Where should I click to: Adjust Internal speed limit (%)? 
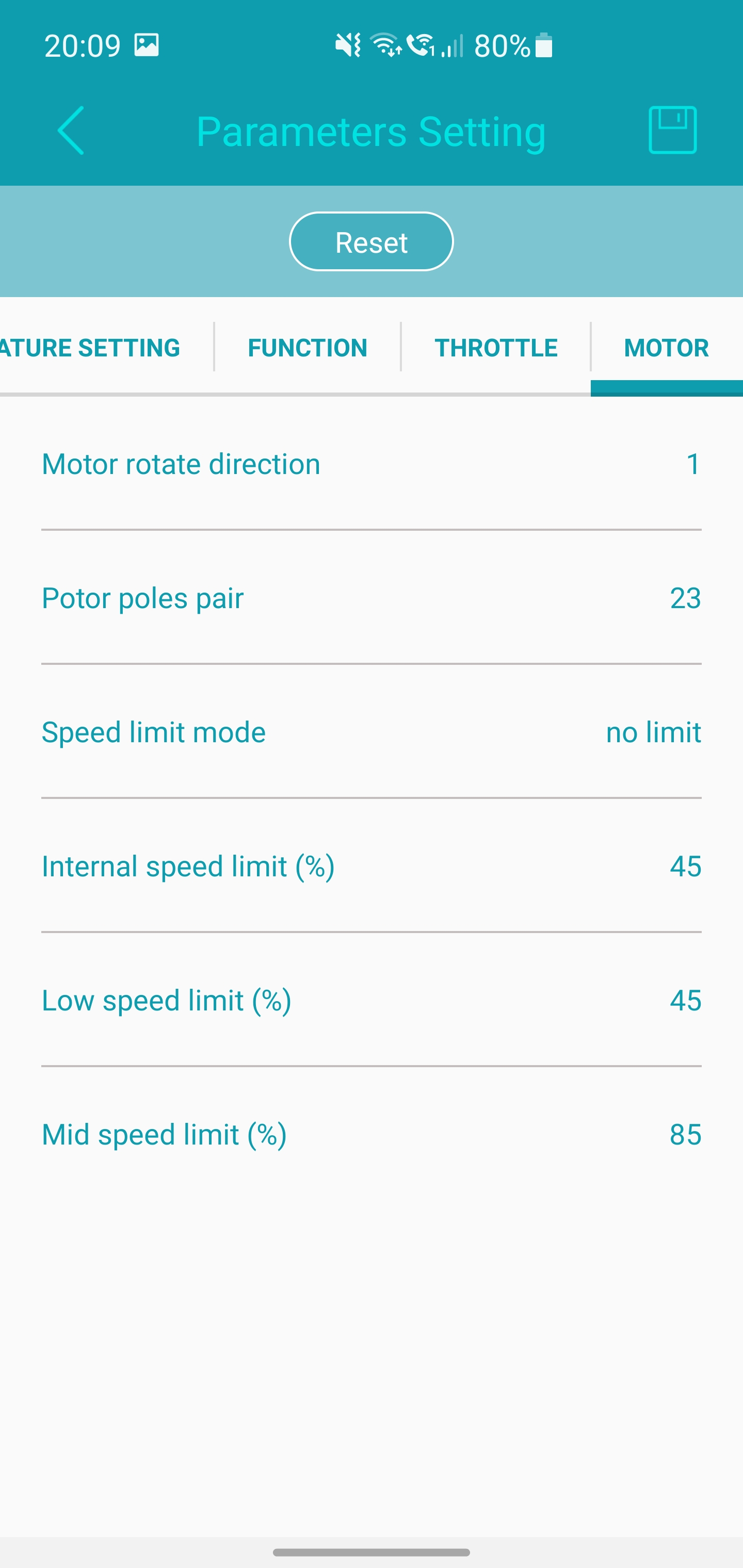[x=372, y=866]
